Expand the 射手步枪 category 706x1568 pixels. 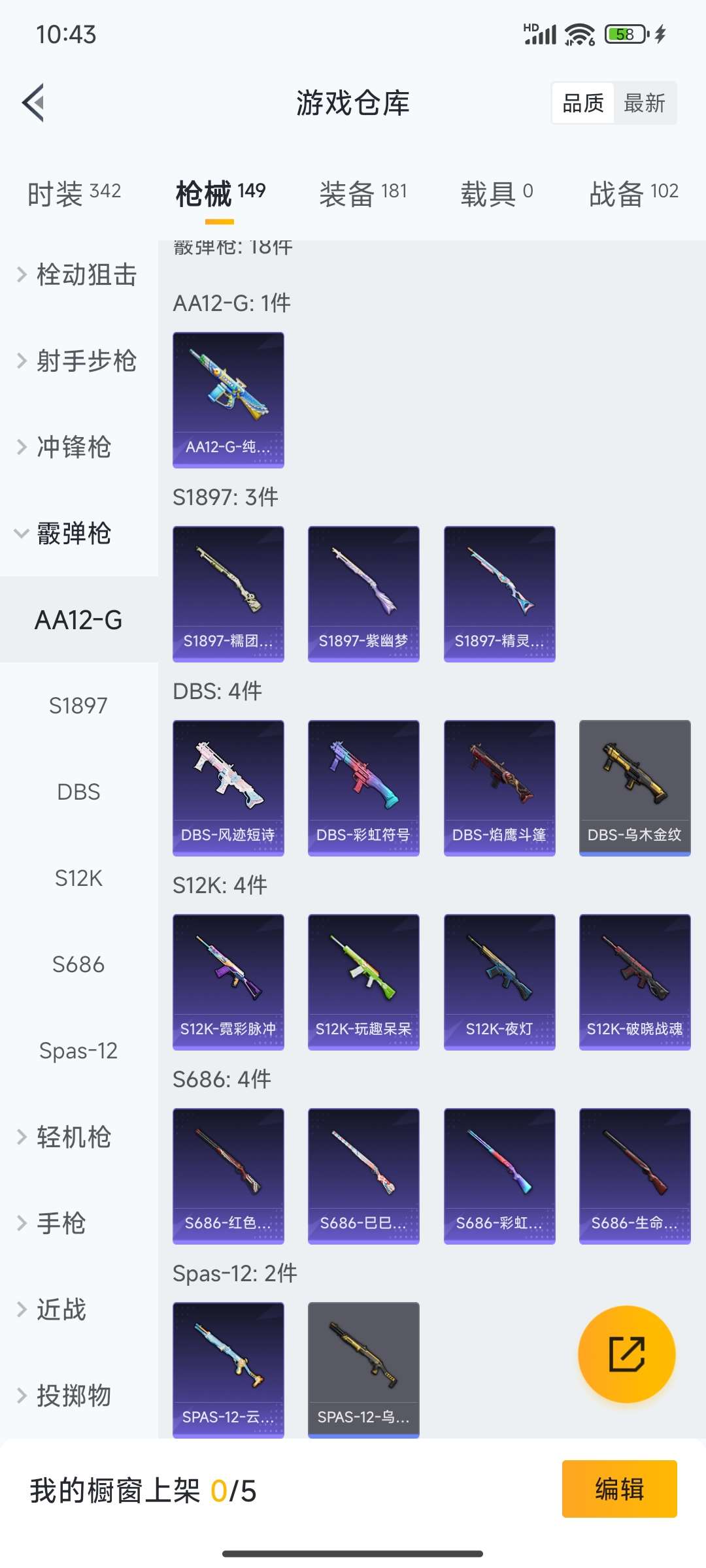pyautogui.click(x=78, y=361)
